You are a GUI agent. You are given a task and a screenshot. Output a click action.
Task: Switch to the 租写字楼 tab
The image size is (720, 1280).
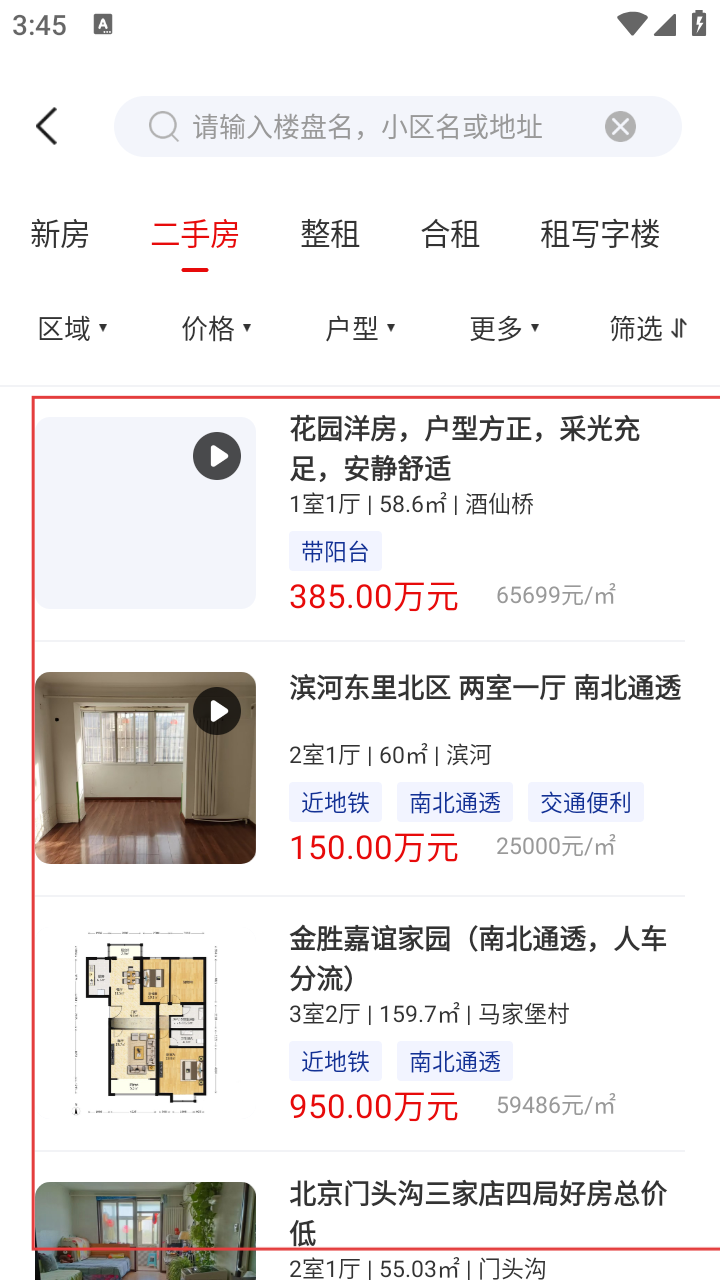(x=600, y=234)
